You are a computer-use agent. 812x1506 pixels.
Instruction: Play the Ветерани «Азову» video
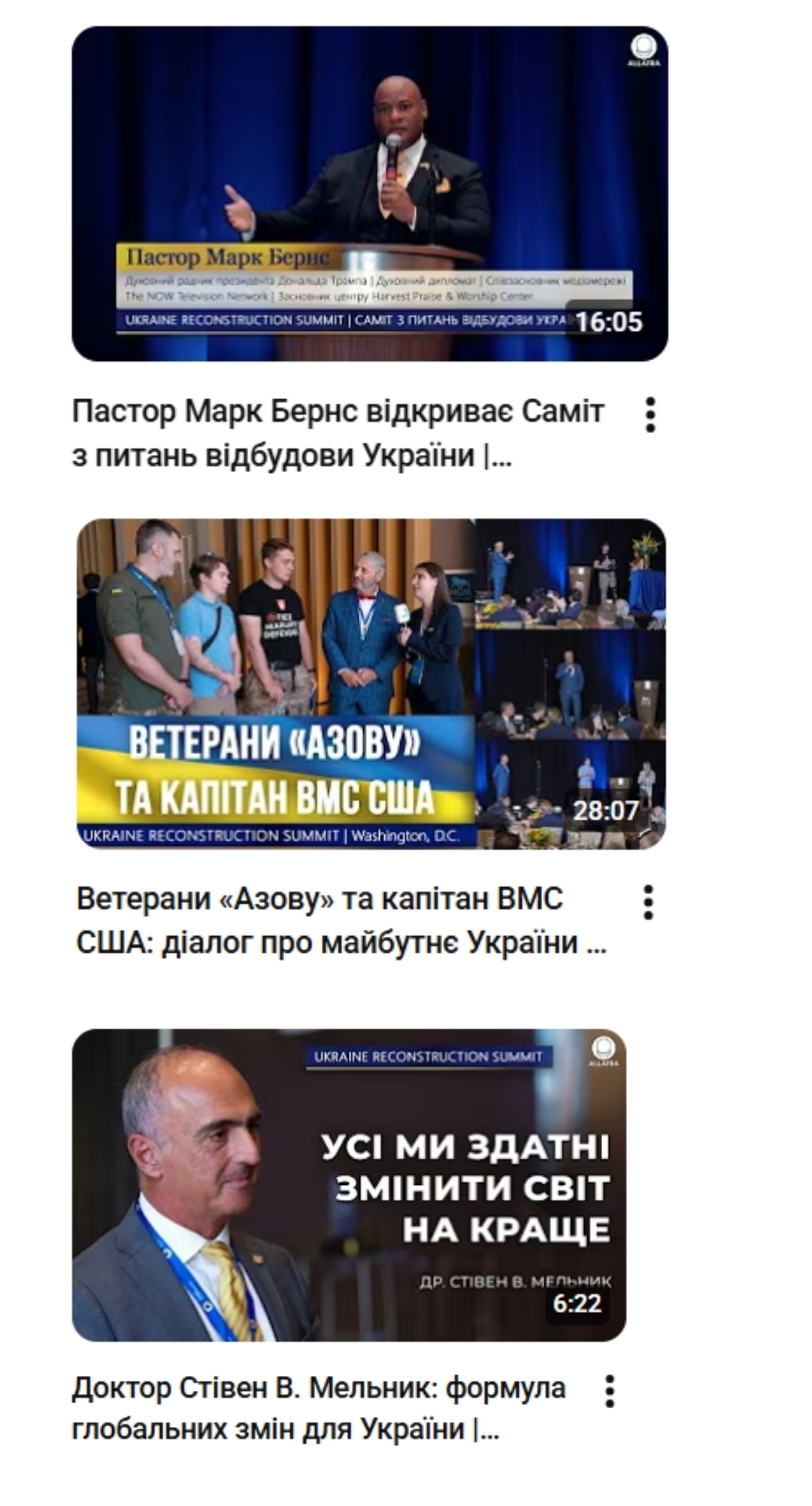tap(371, 683)
